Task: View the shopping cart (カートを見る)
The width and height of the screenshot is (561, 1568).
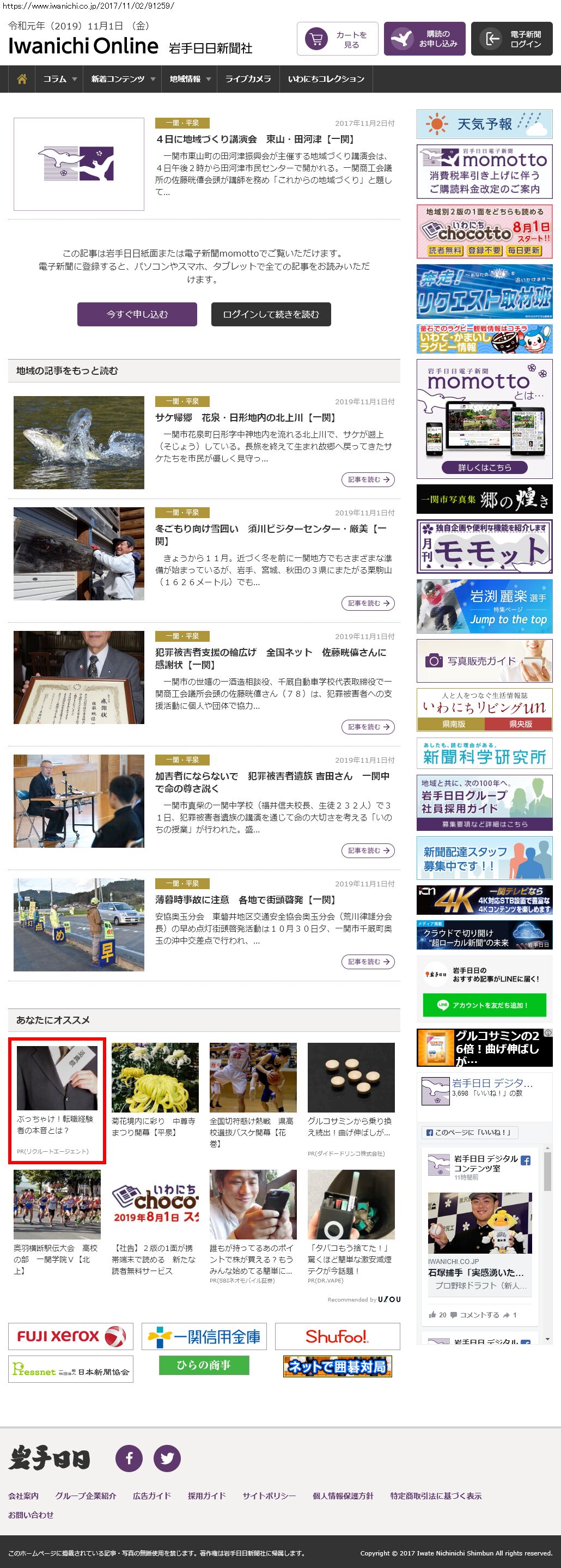Action: point(338,40)
